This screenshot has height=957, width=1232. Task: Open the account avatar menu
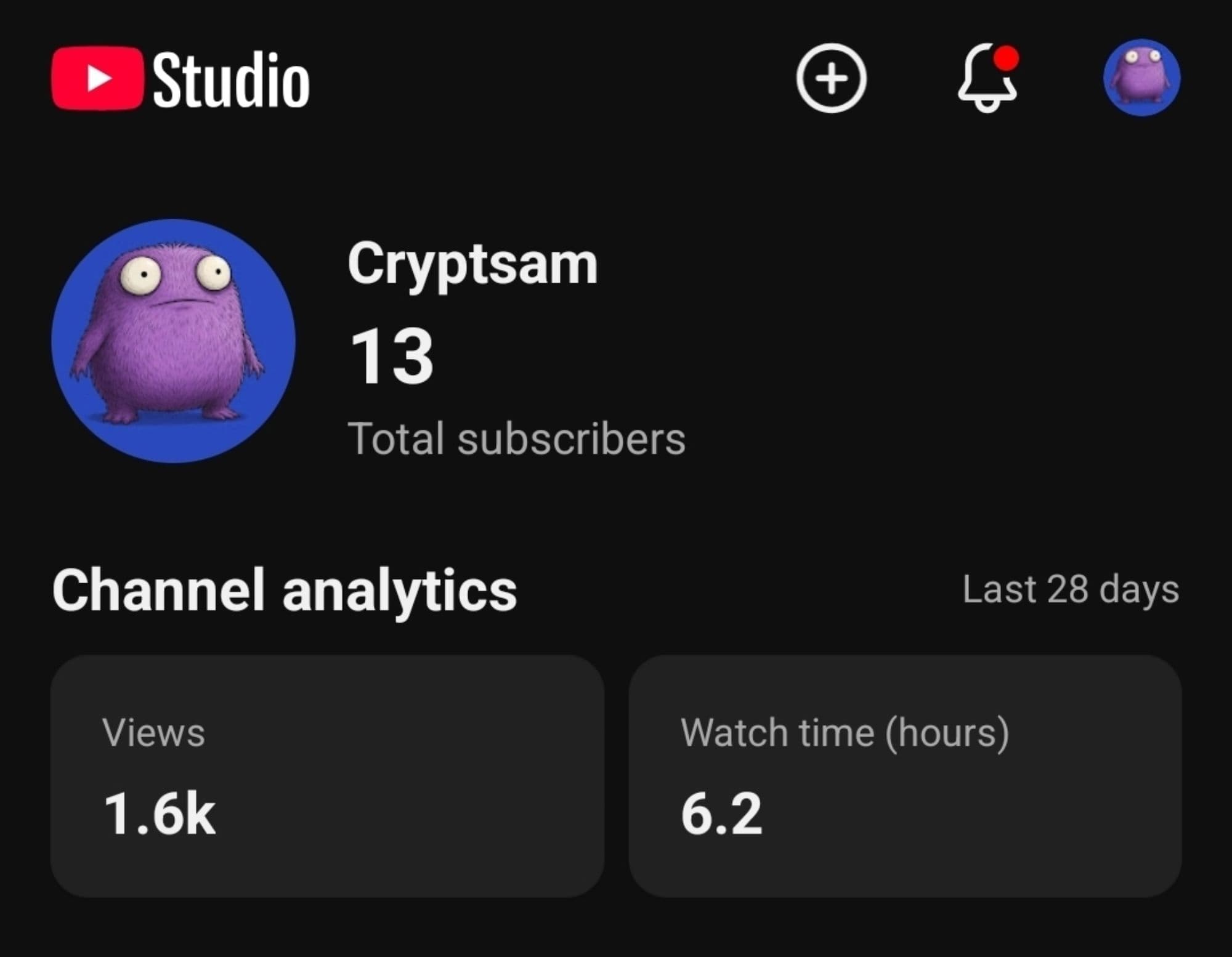(x=1141, y=78)
